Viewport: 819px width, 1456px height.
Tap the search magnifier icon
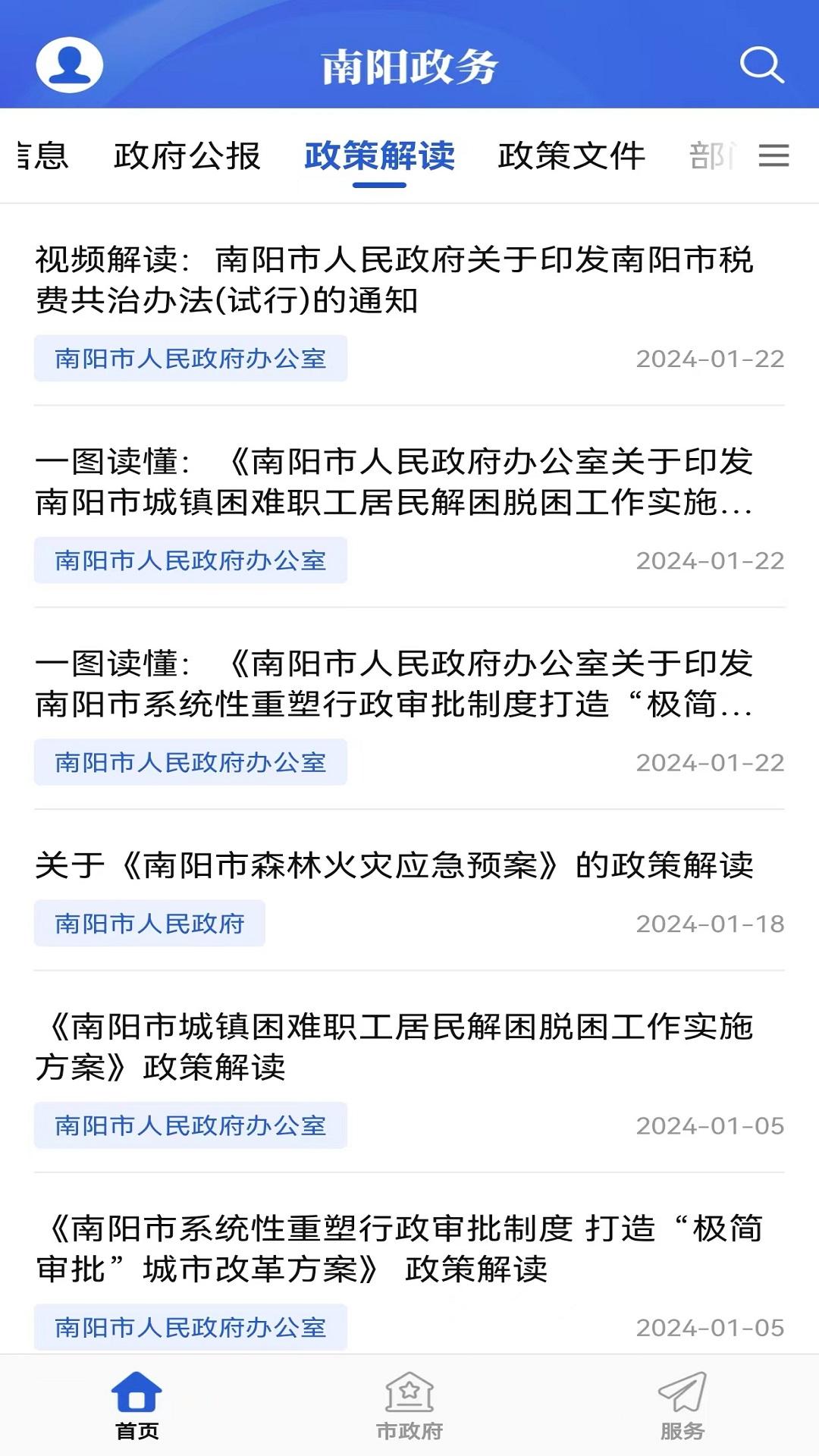coord(764,66)
